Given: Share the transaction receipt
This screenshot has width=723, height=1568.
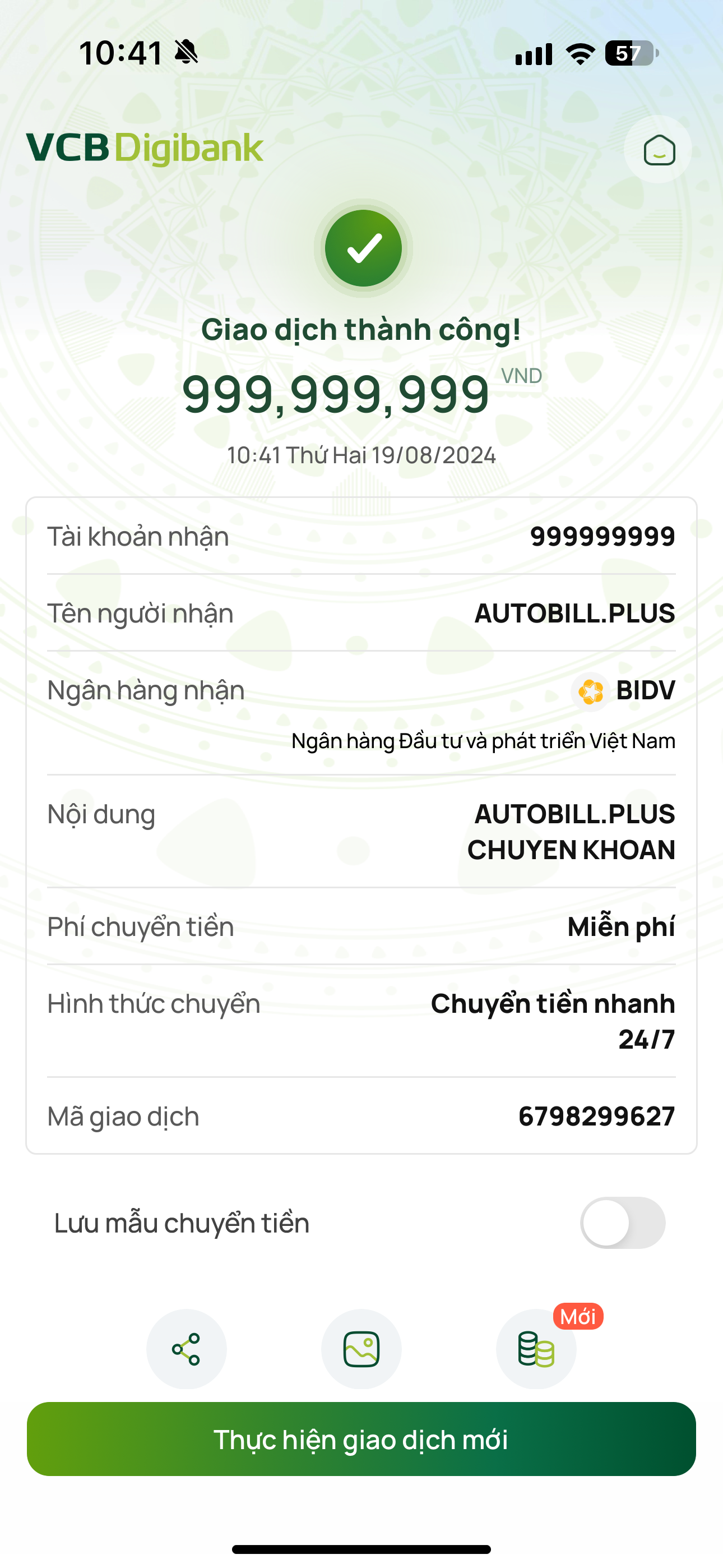Looking at the screenshot, I should pos(186,1349).
